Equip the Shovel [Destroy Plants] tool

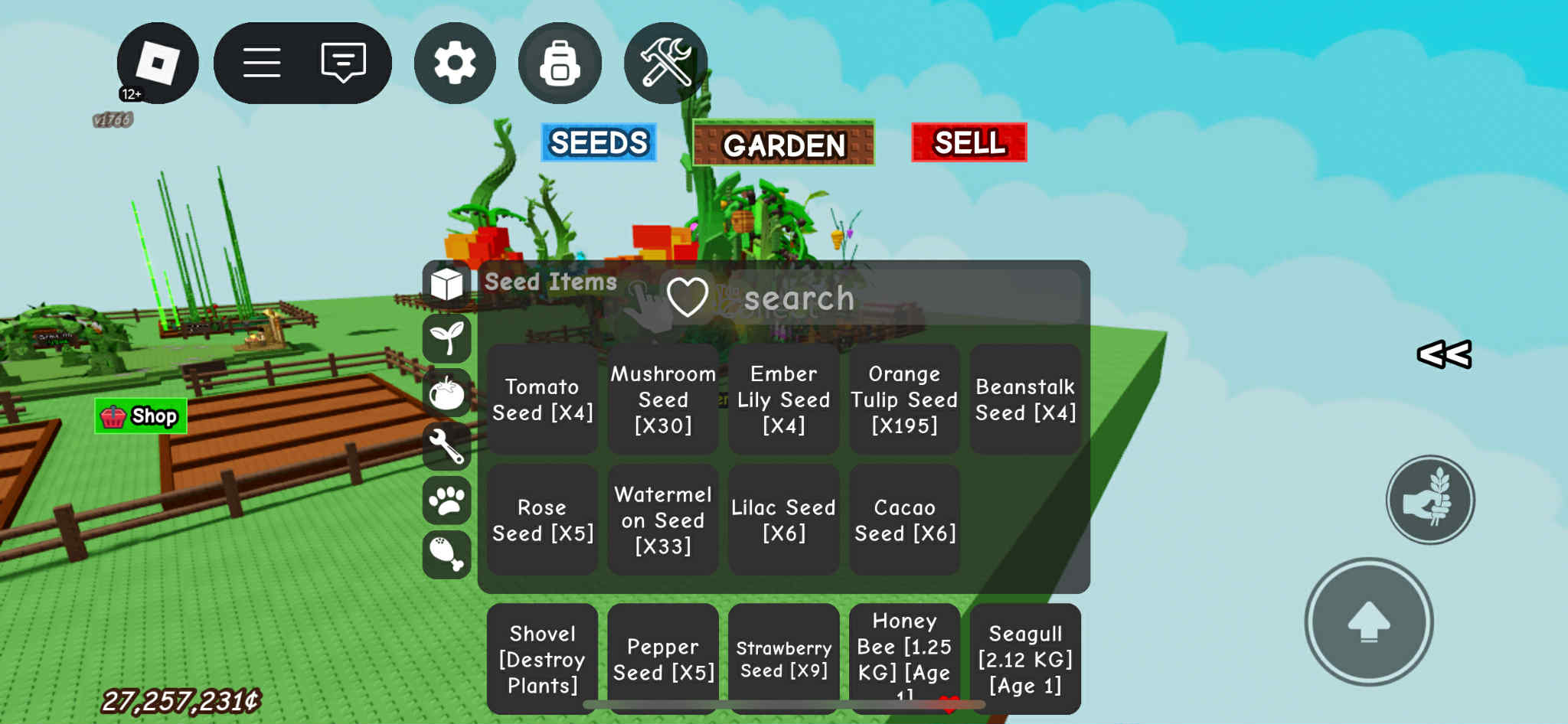pos(542,659)
